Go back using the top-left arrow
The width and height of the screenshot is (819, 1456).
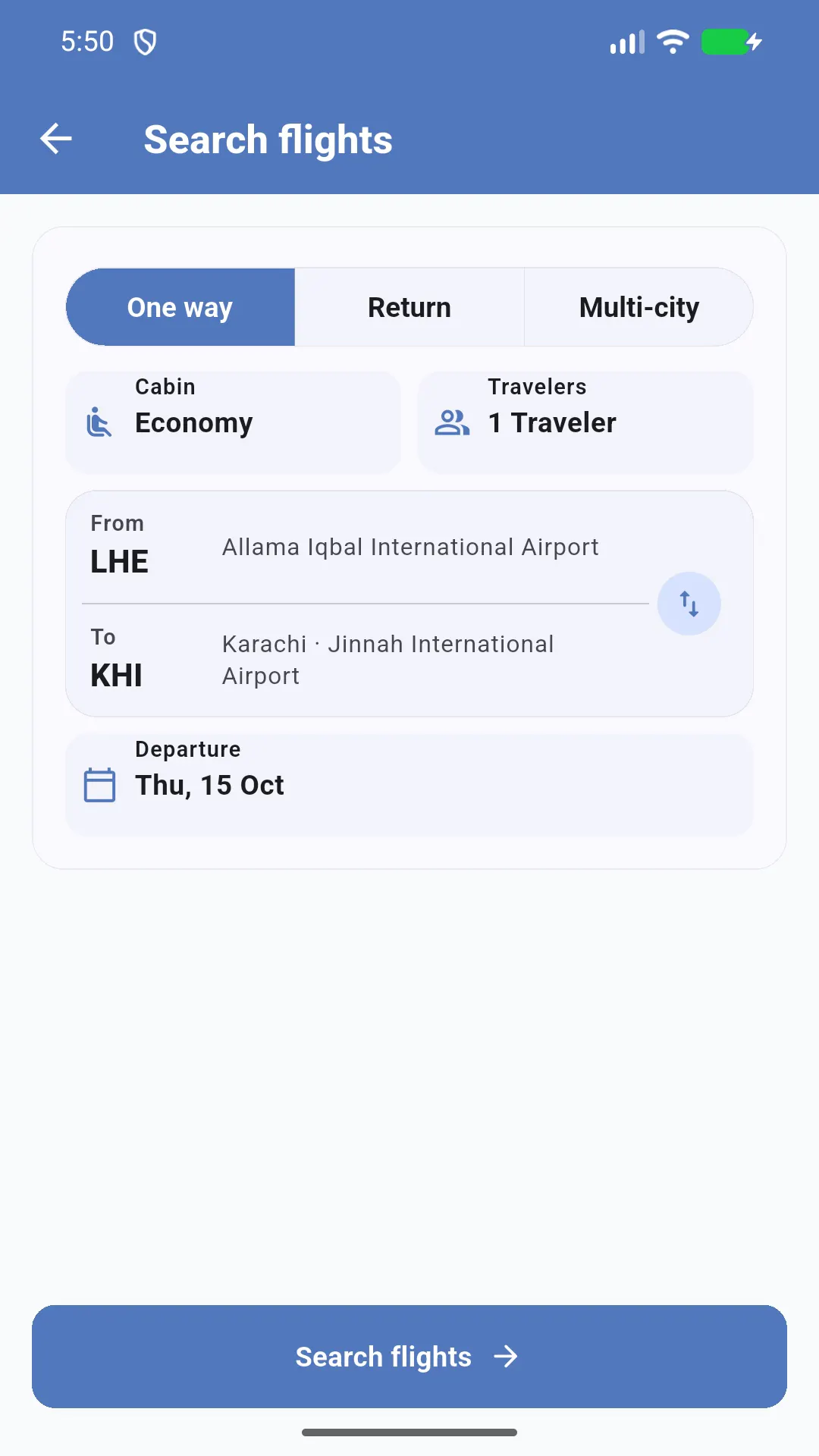point(56,139)
